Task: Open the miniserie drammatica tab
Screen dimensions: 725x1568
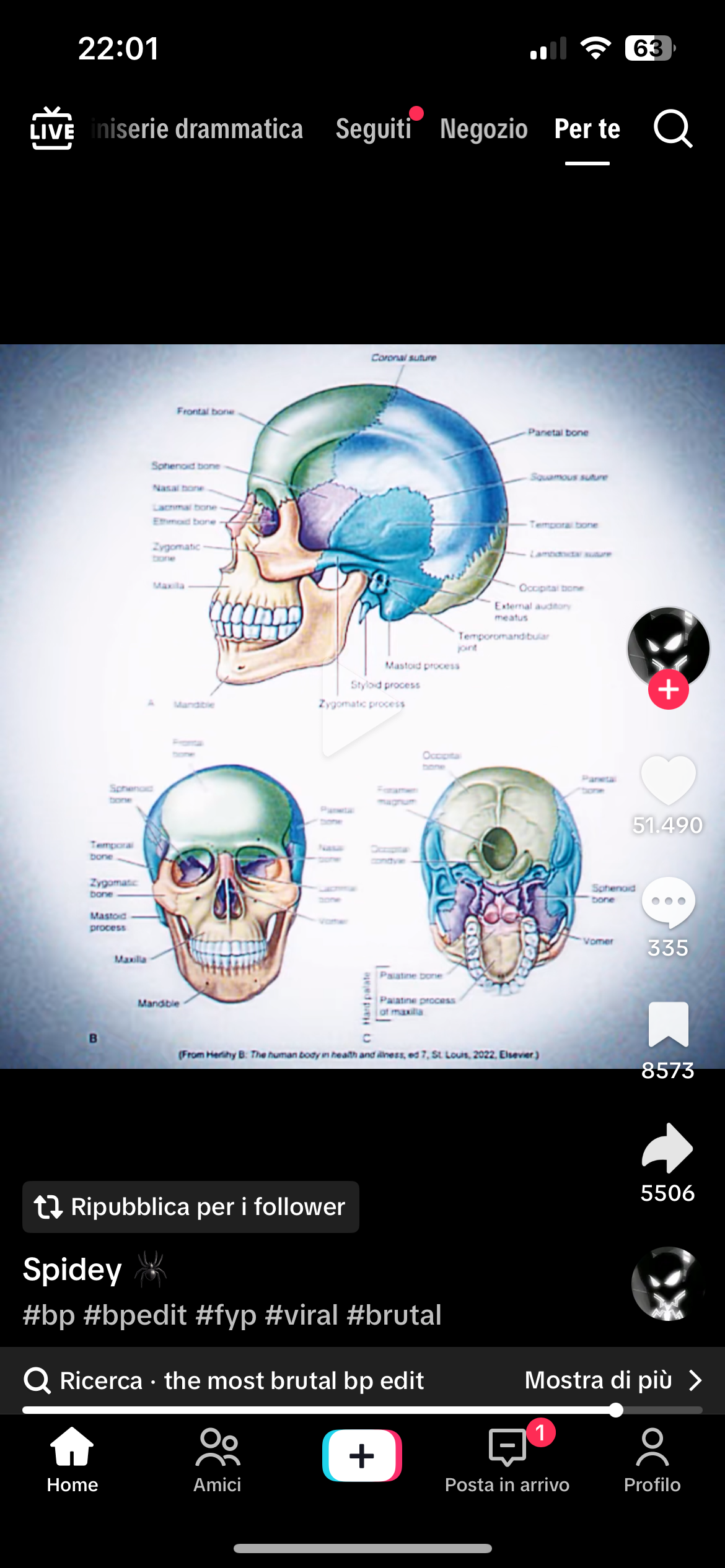Action: pyautogui.click(x=197, y=129)
